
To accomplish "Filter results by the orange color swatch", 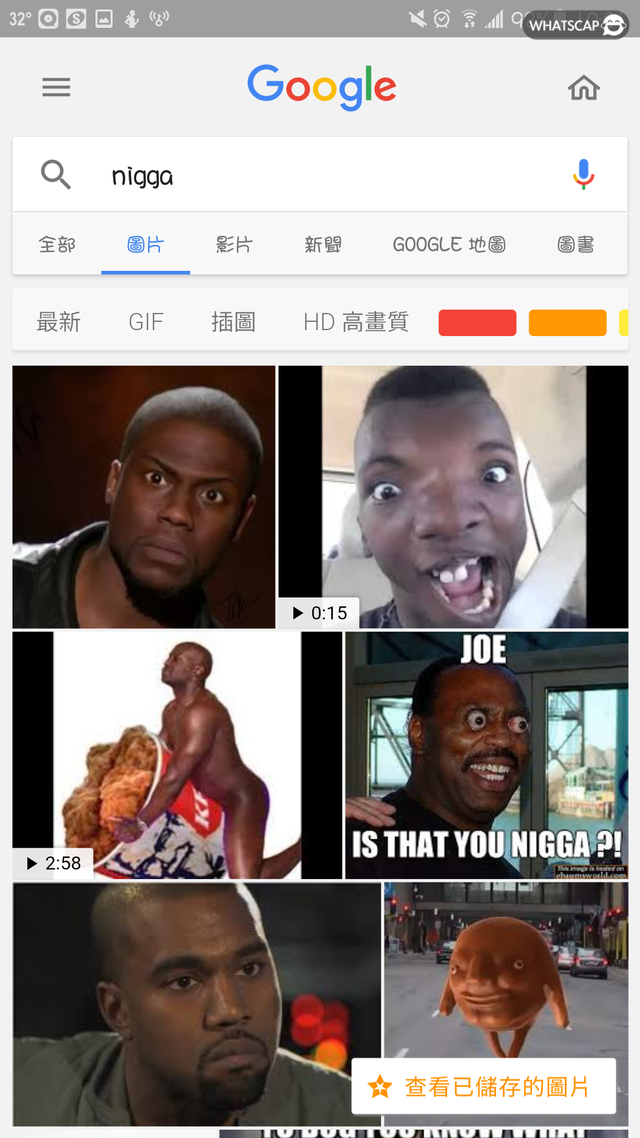I will (x=567, y=322).
